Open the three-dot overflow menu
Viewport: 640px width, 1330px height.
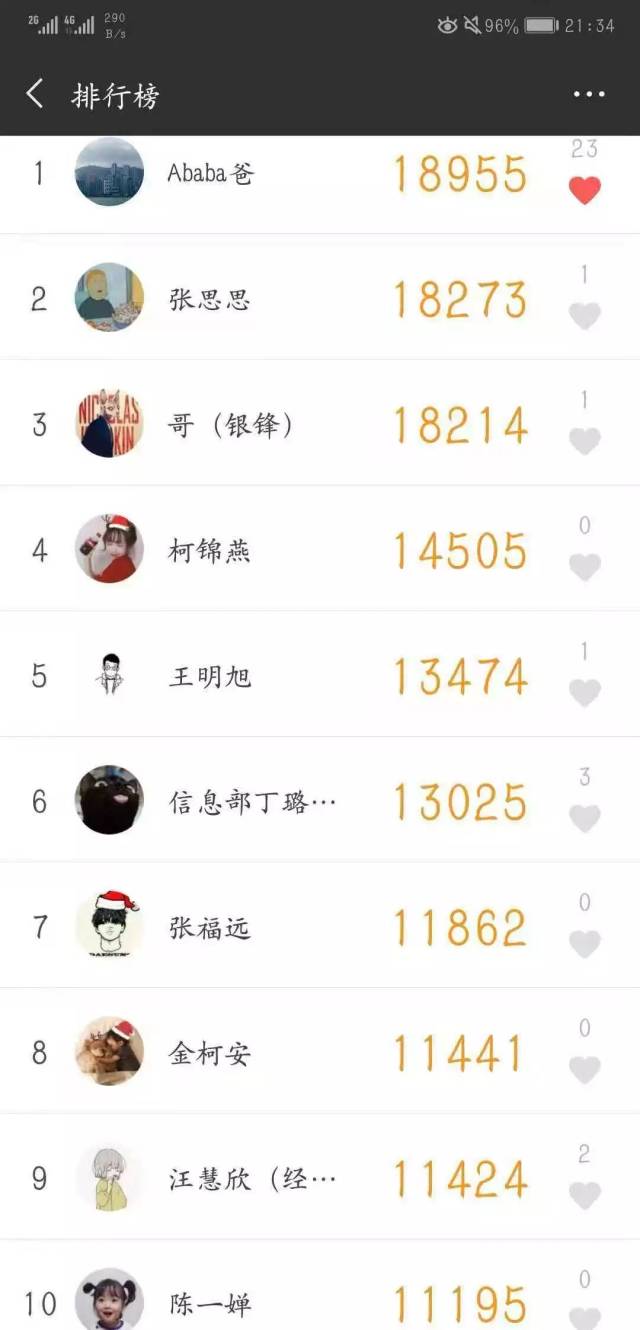point(589,95)
